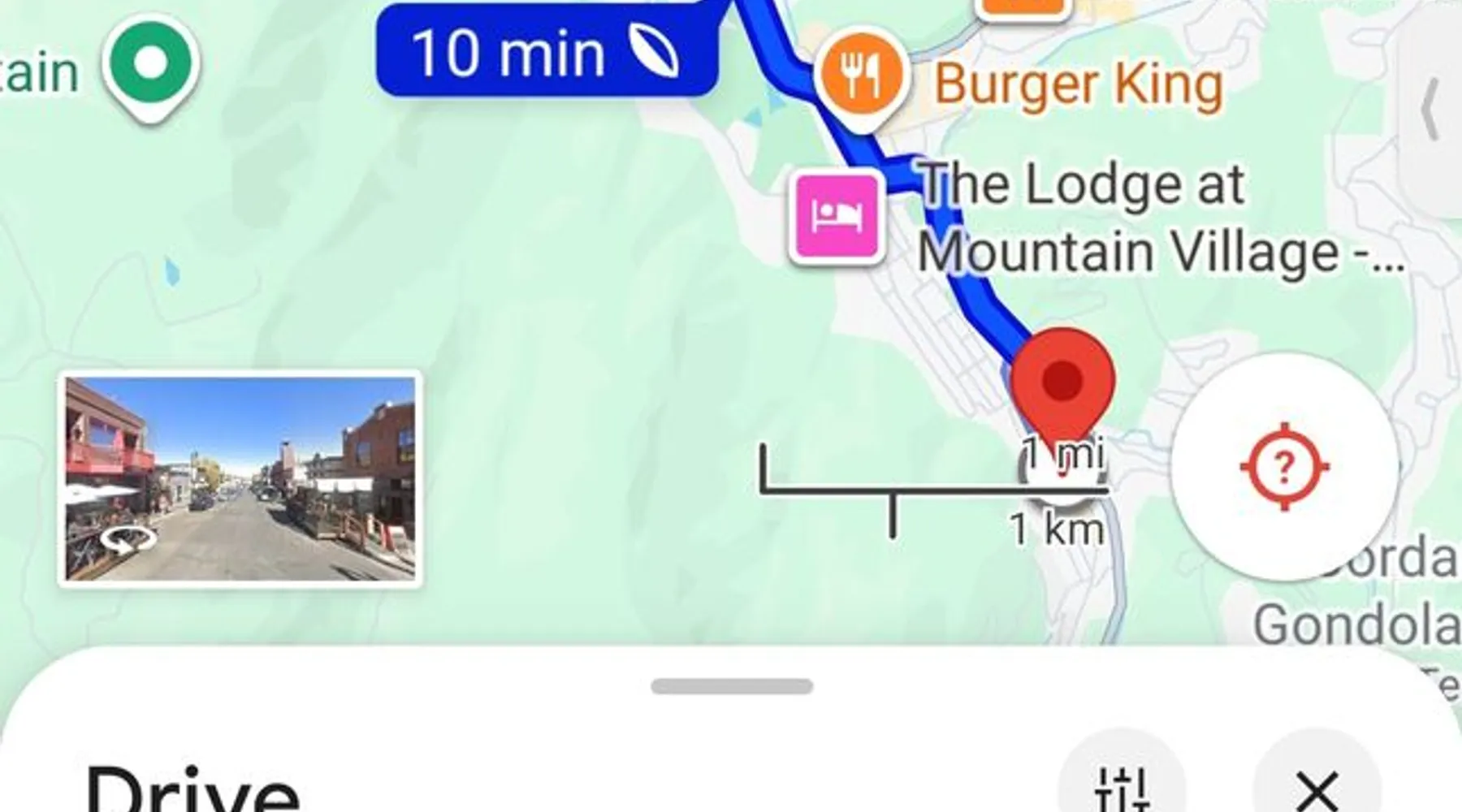Open the Street View thumbnail
This screenshot has width=1462, height=812.
pyautogui.click(x=240, y=479)
